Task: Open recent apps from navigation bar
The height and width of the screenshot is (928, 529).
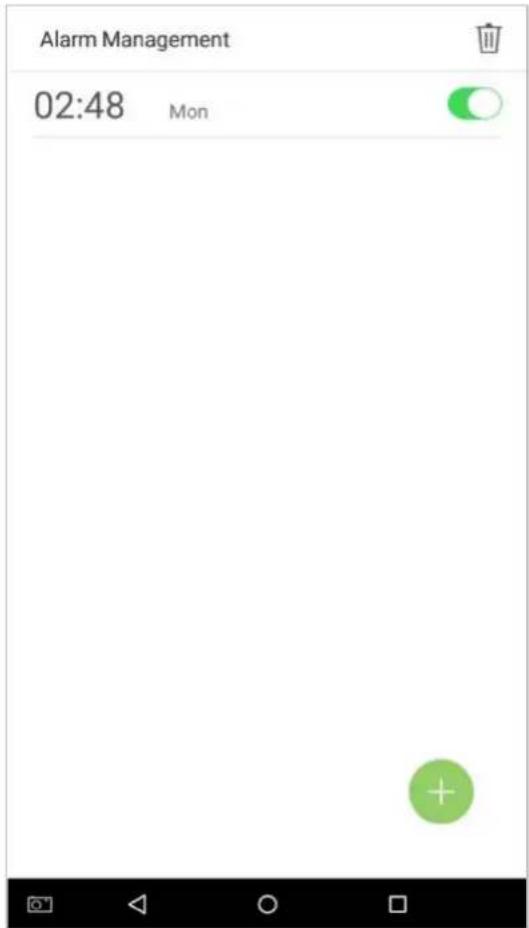Action: coord(398,904)
